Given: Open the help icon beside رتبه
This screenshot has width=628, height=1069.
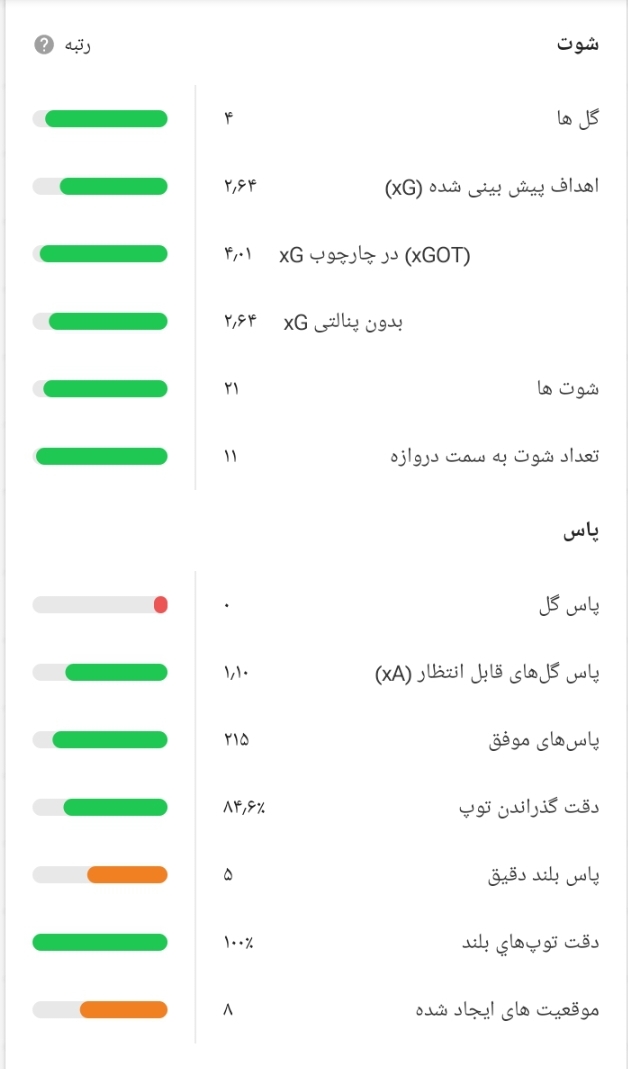Looking at the screenshot, I should coord(43,45).
